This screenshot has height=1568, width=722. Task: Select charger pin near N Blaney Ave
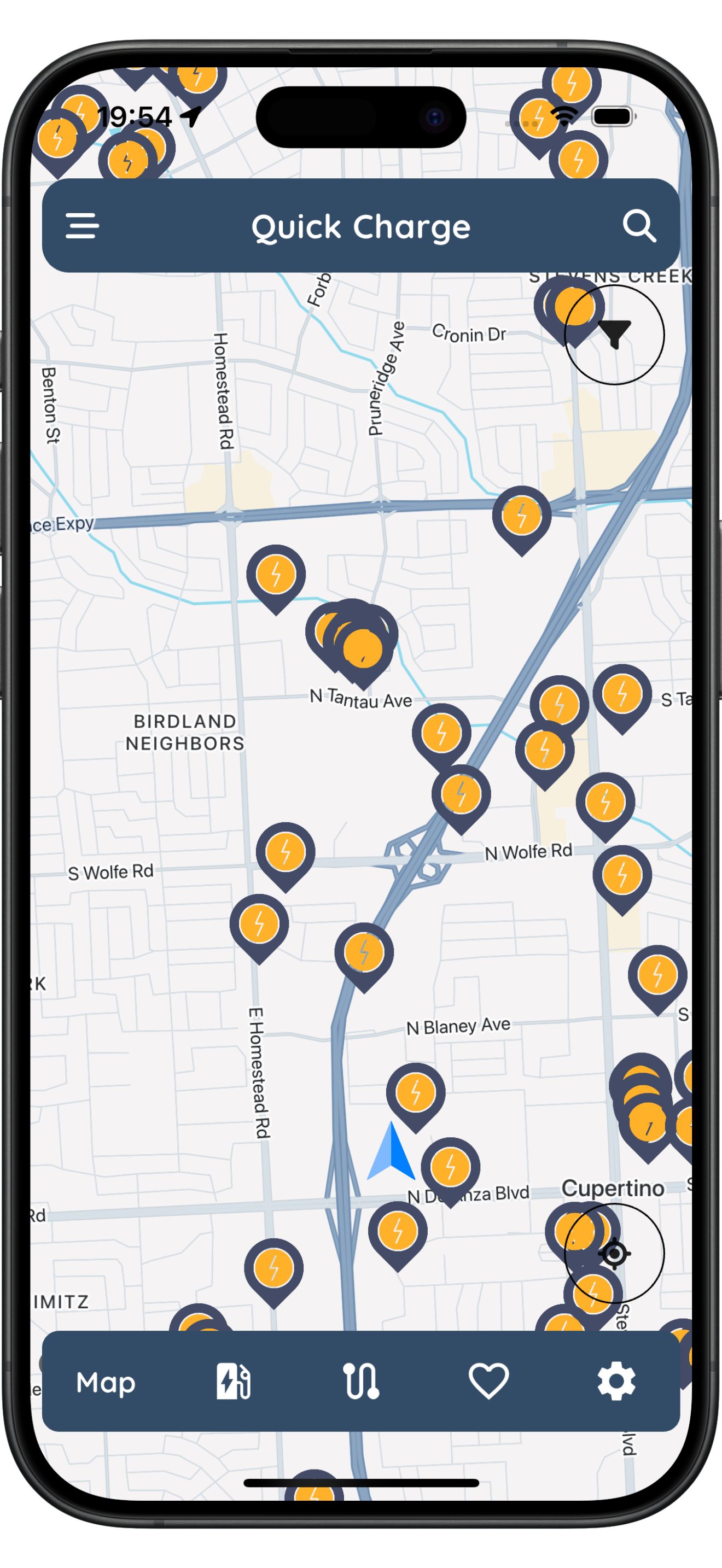point(416,1092)
